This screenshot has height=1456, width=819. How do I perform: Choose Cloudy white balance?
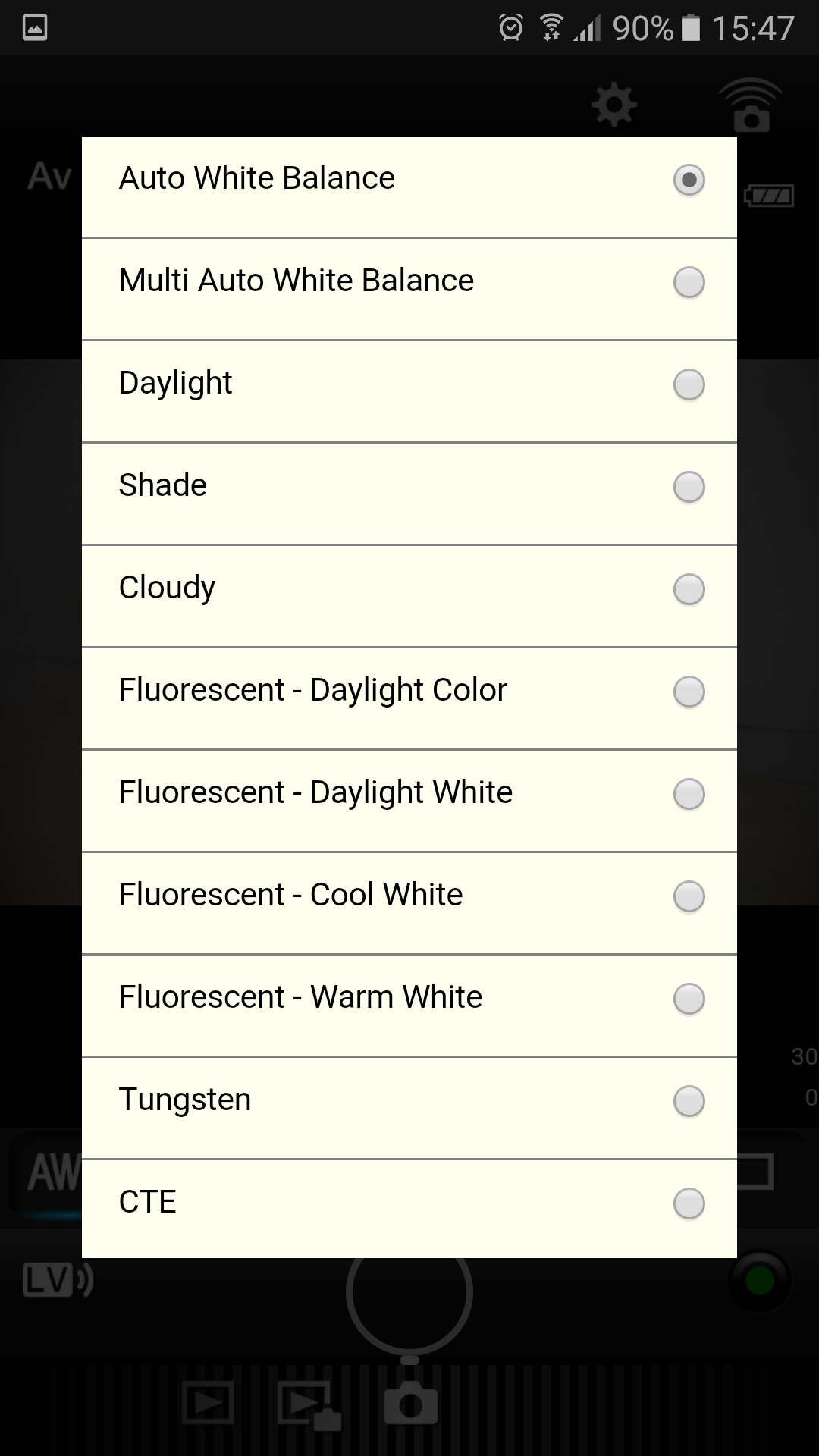click(x=409, y=596)
